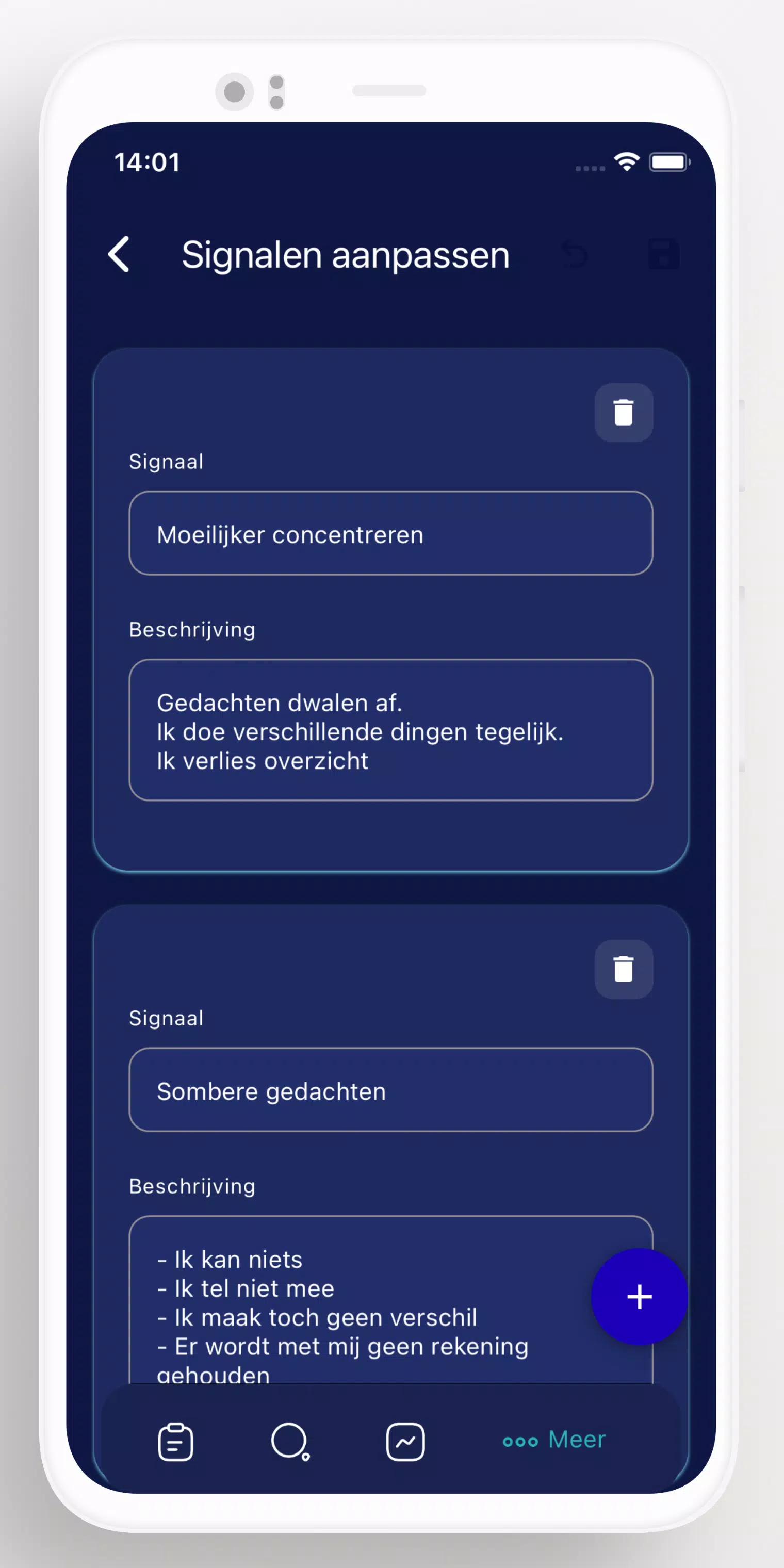This screenshot has width=784, height=1568.
Task: Add a new signal with plus button
Action: click(639, 1297)
